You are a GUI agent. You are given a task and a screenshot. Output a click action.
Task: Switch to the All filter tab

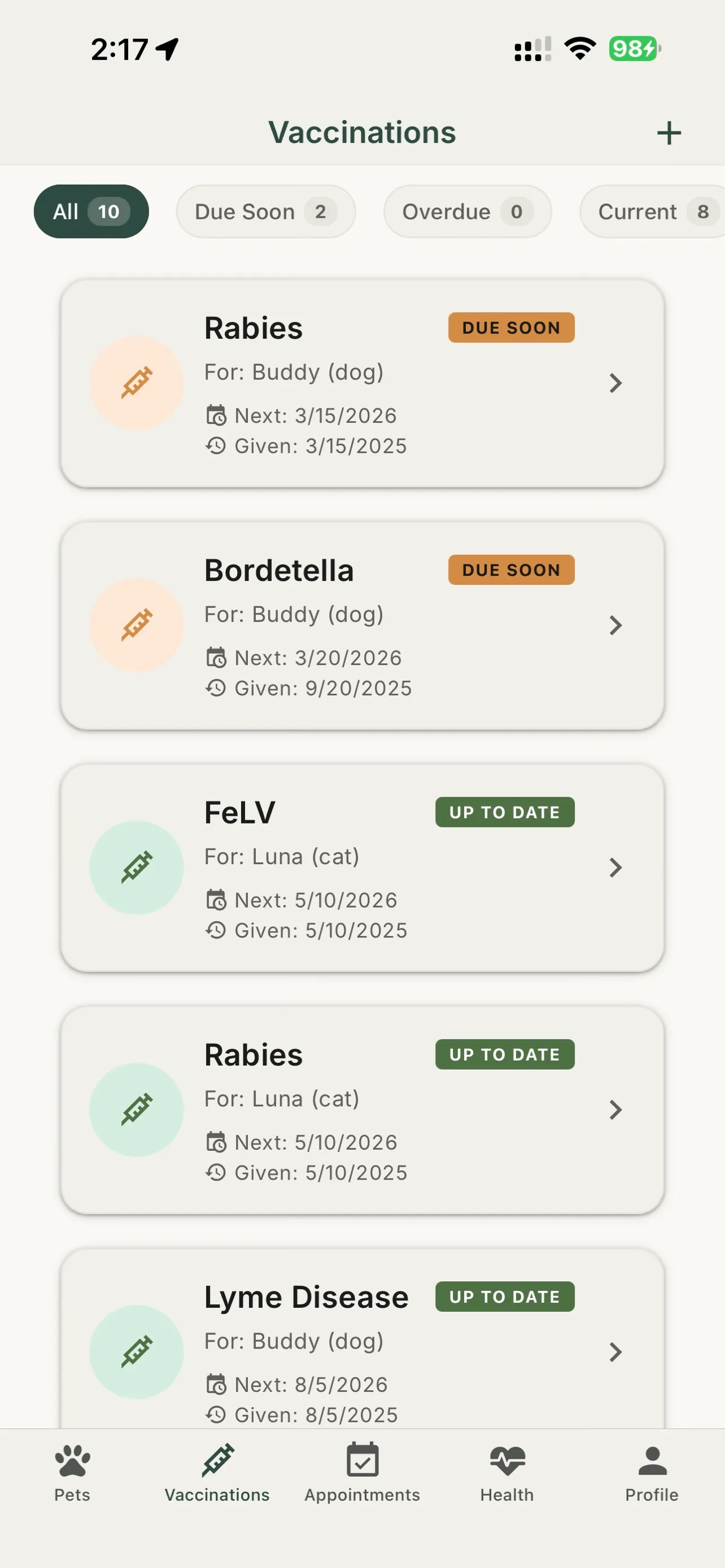click(91, 211)
